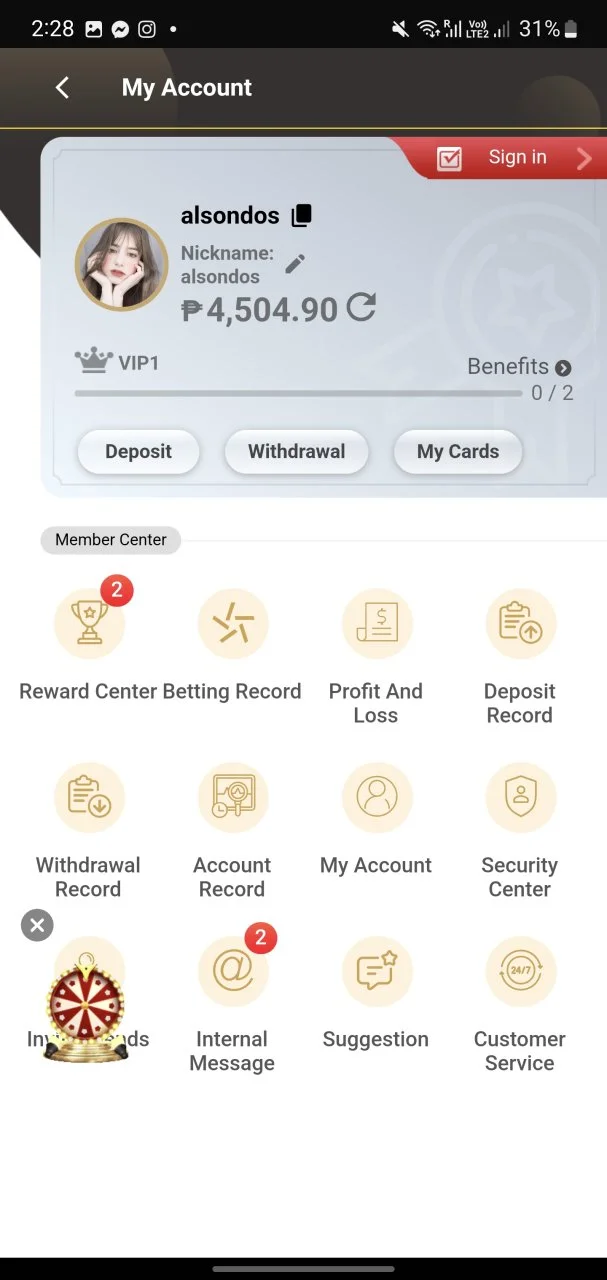Open Reward Center
This screenshot has width=607, height=1280.
[x=89, y=624]
